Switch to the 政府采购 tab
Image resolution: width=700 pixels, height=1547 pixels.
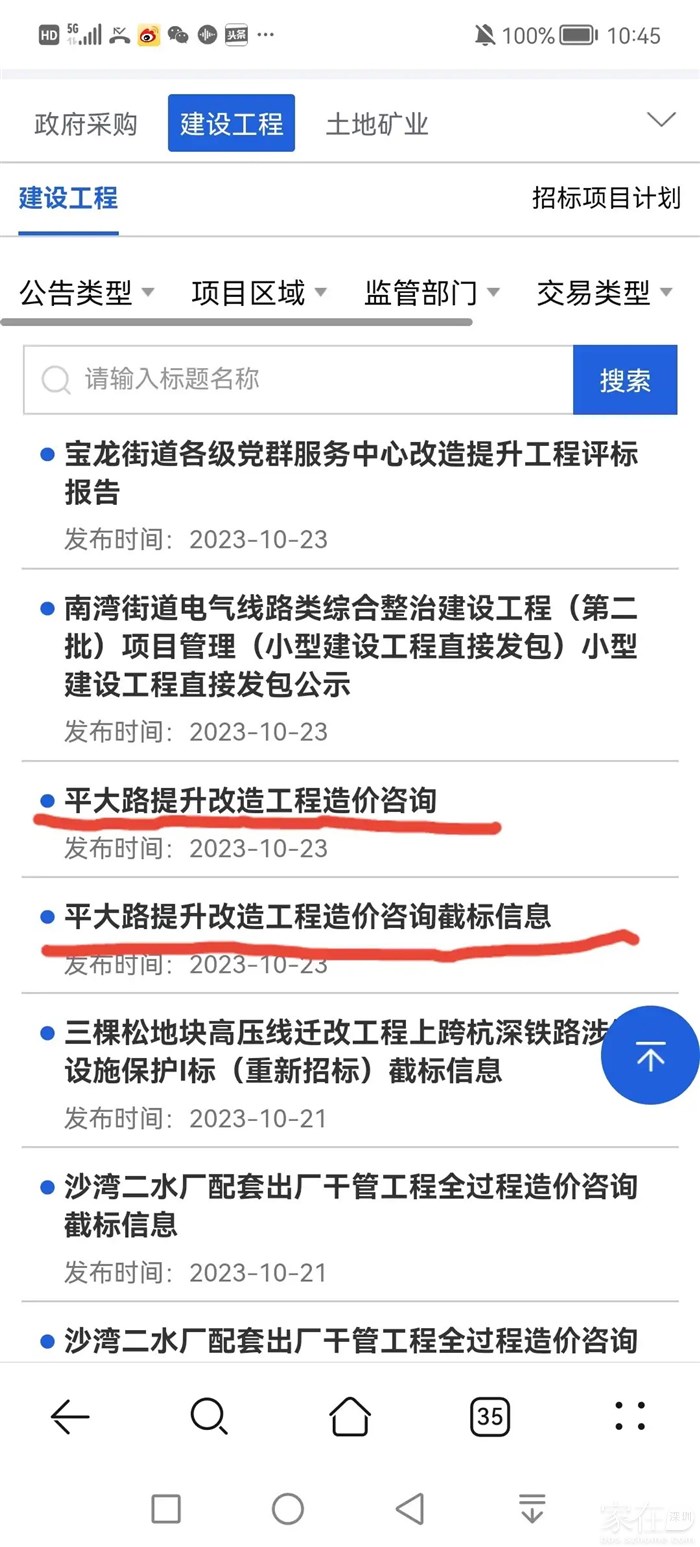(85, 124)
